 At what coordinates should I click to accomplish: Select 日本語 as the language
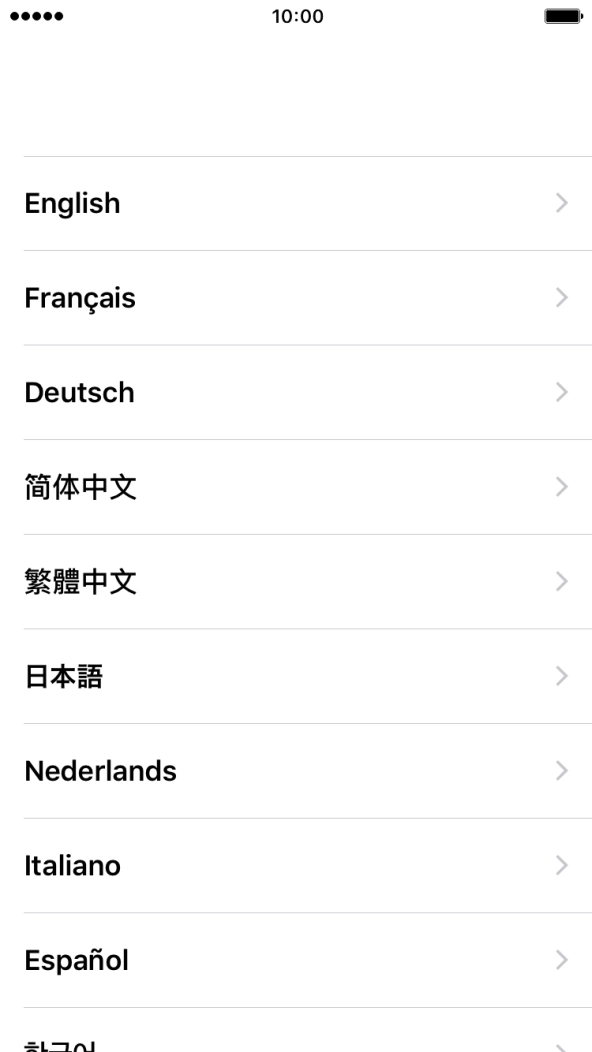pyautogui.click(x=296, y=676)
